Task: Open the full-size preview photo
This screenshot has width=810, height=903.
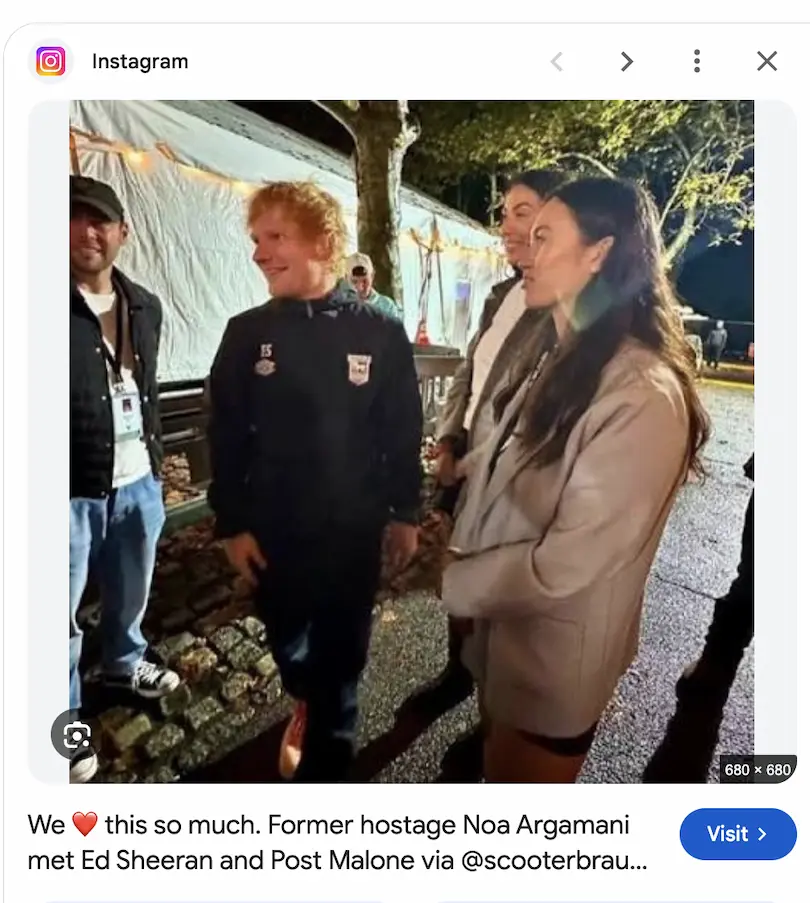Action: (x=412, y=442)
